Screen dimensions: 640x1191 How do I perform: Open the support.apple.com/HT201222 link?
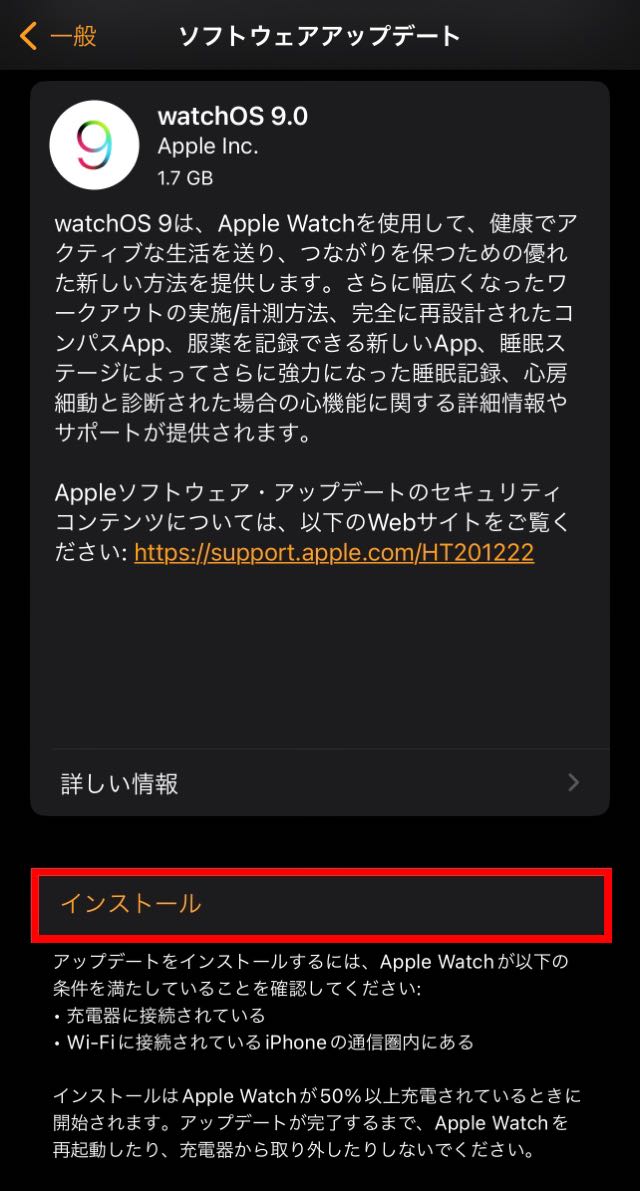point(334,552)
